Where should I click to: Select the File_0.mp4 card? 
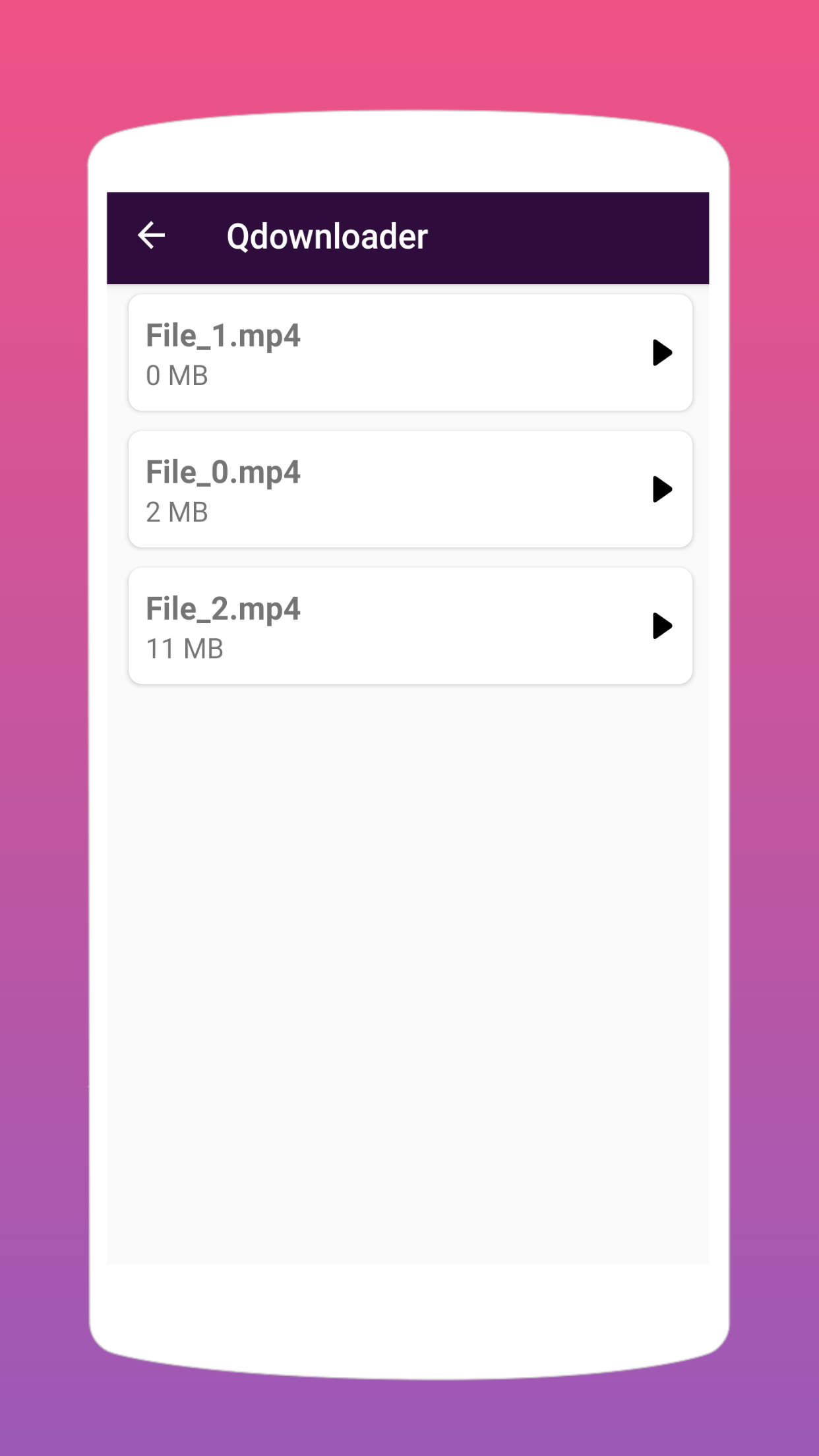409,489
